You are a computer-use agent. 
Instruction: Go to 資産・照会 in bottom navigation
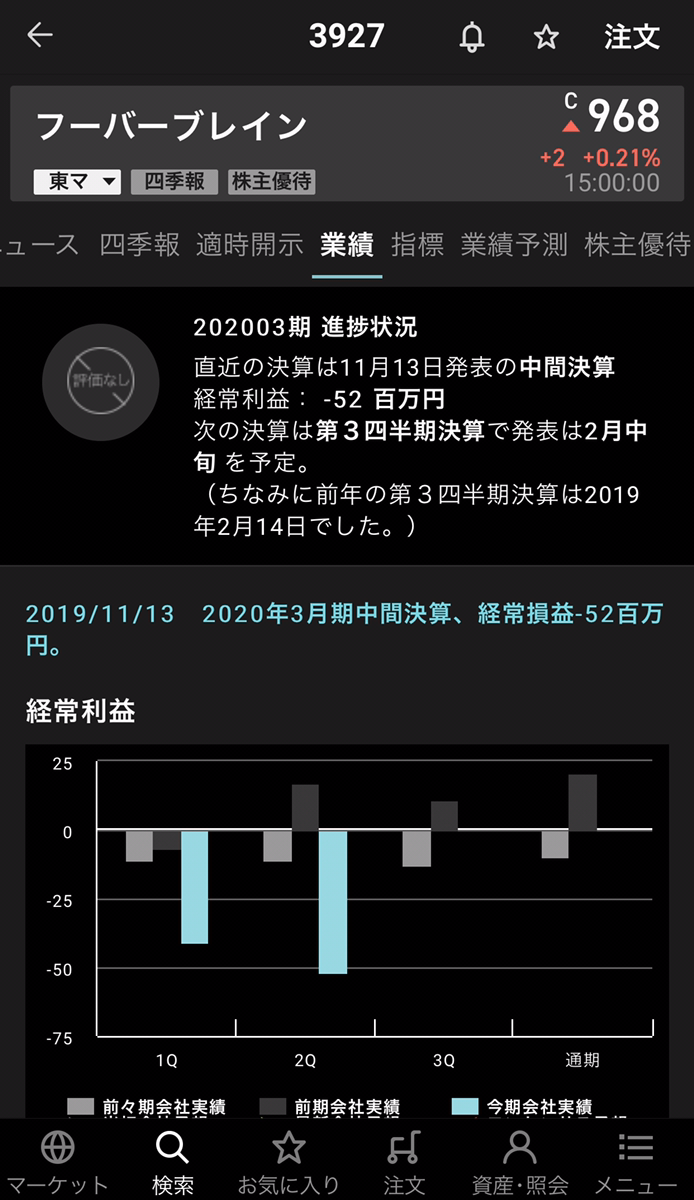(x=520, y=1162)
